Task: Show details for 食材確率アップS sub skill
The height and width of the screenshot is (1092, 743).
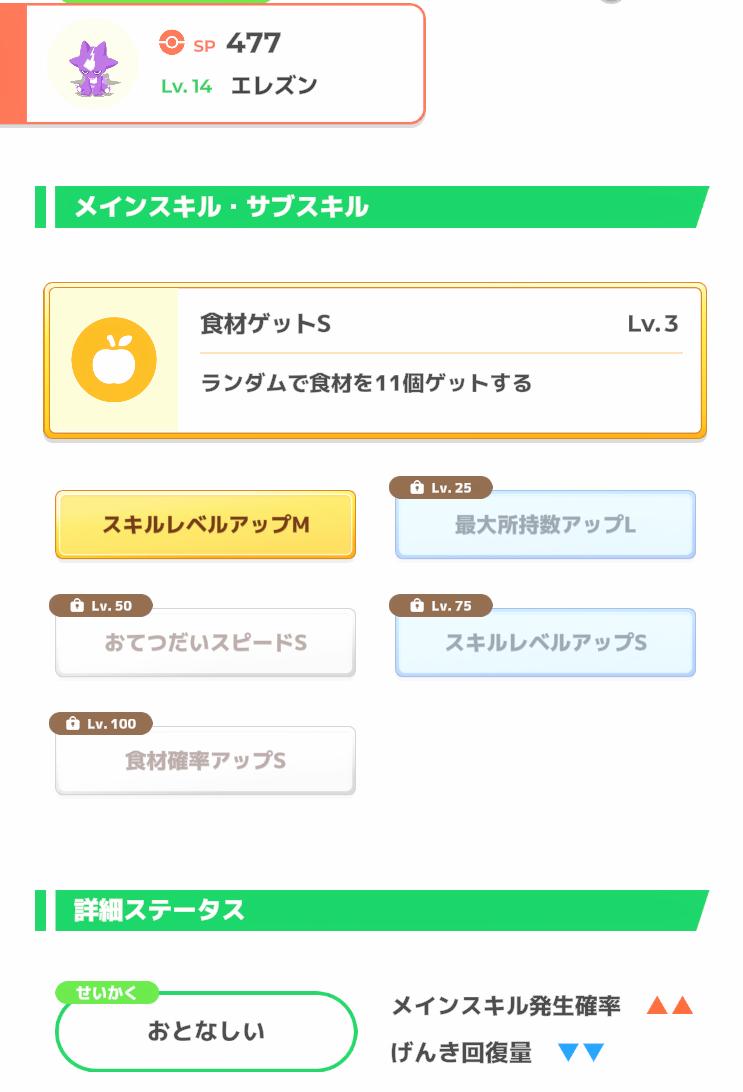Action: point(205,761)
